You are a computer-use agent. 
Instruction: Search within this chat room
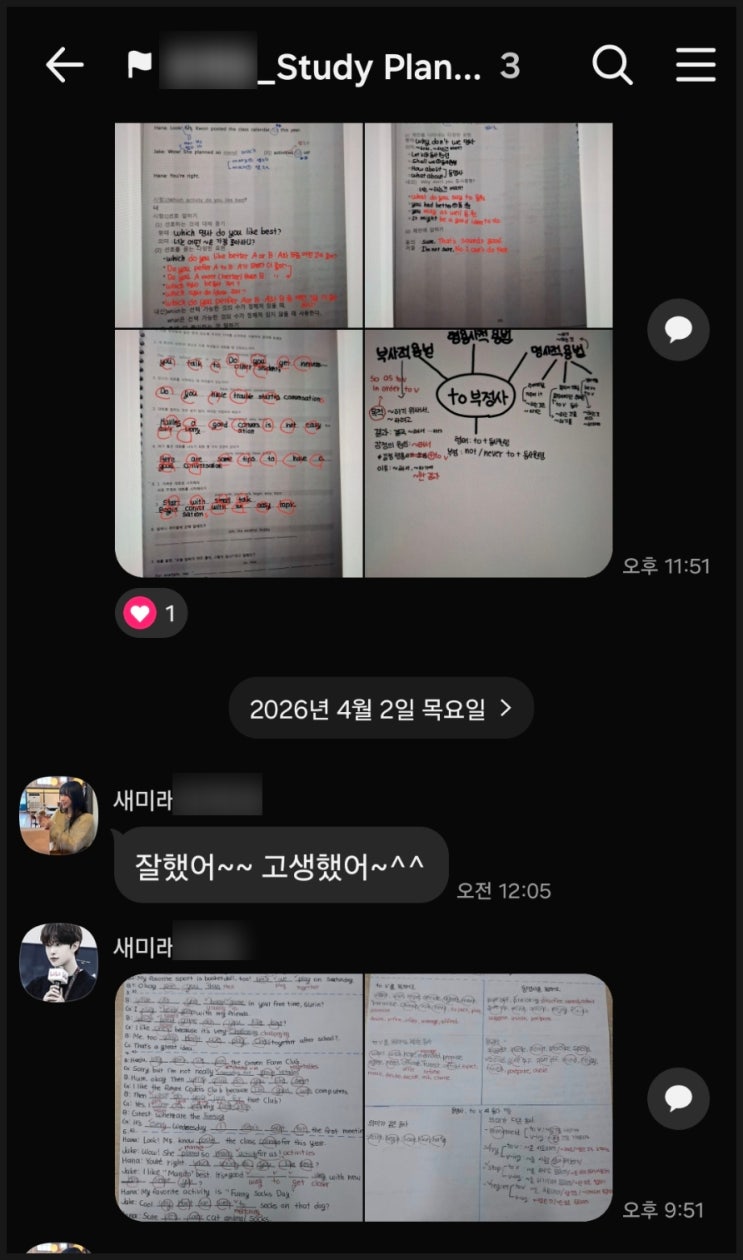(x=612, y=66)
